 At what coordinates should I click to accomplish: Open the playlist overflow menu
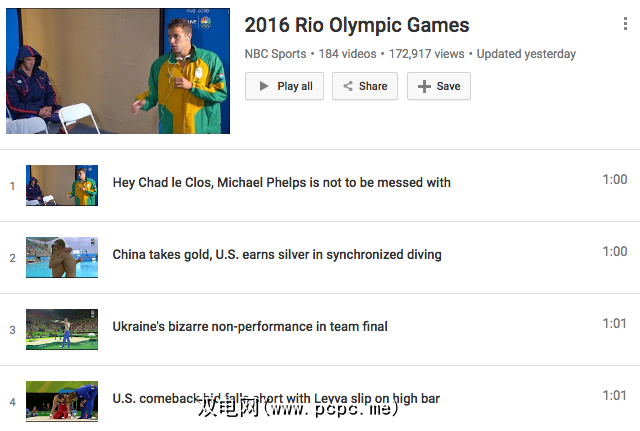625,24
